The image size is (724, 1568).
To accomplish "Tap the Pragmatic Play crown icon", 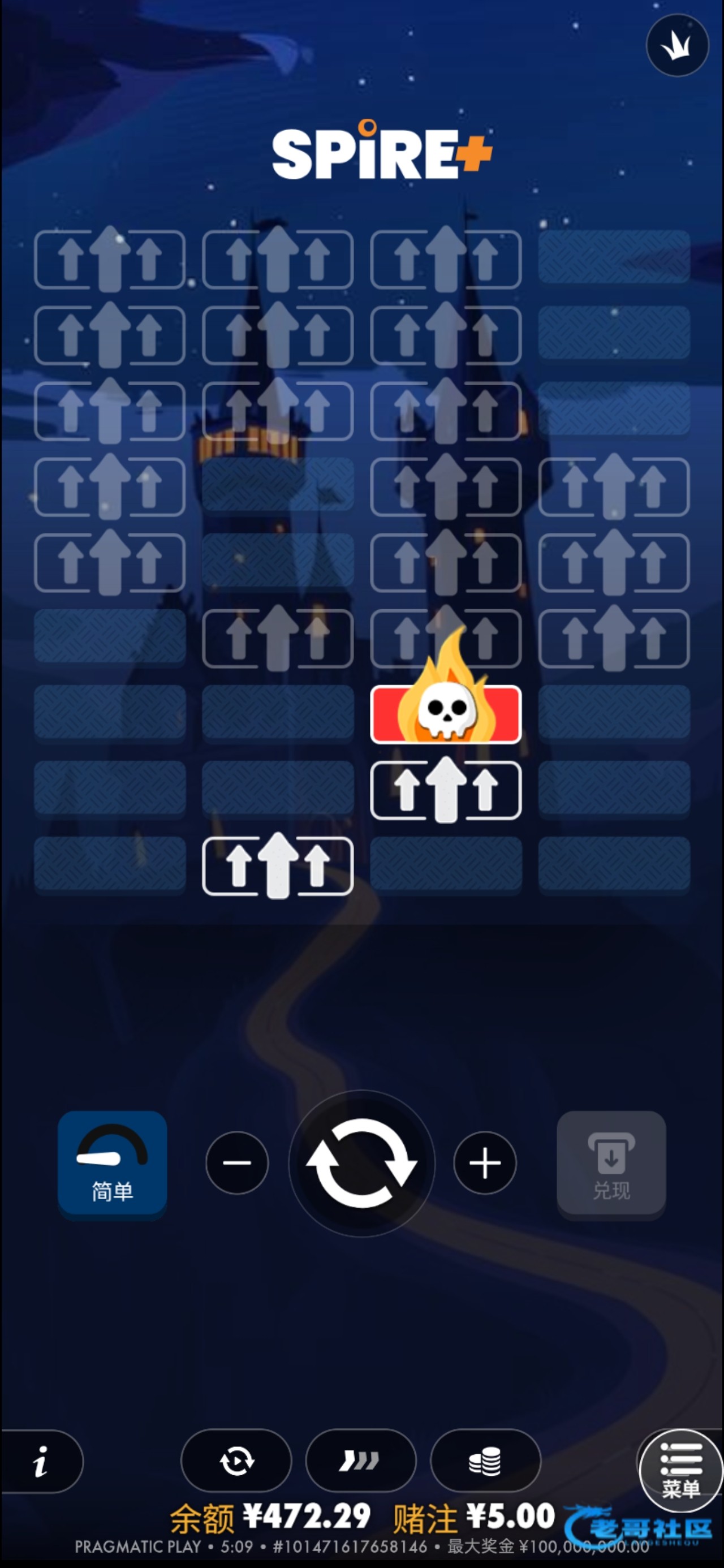I will [677, 45].
